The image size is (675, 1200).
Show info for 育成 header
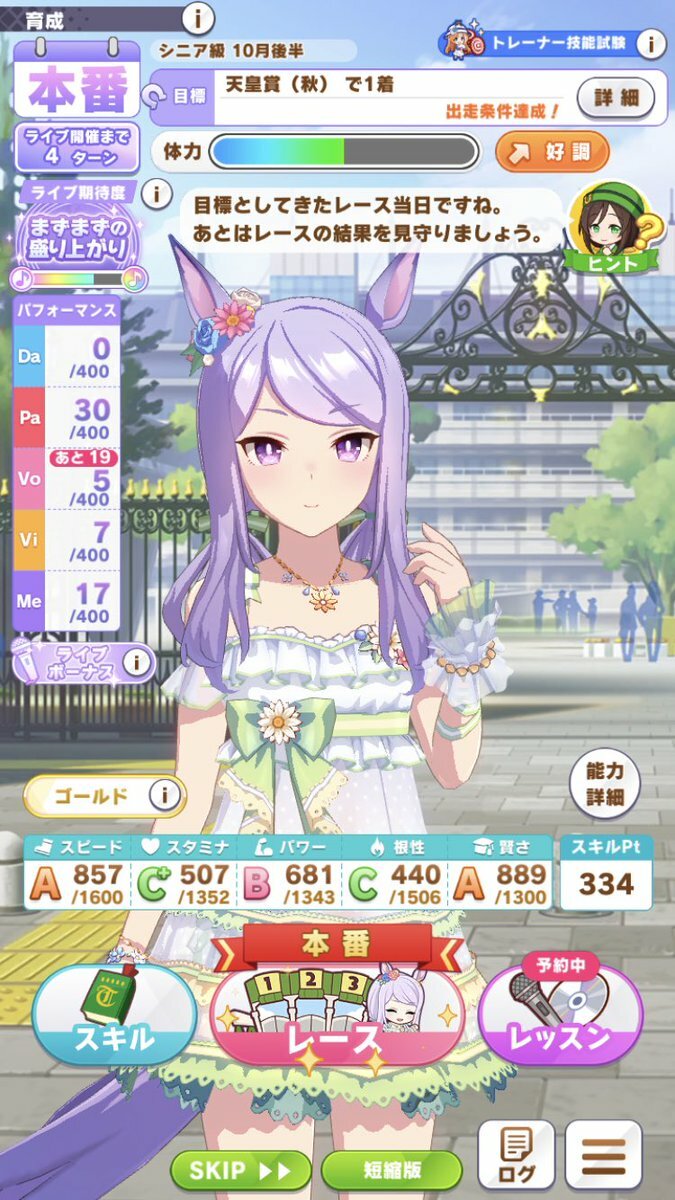click(x=198, y=17)
